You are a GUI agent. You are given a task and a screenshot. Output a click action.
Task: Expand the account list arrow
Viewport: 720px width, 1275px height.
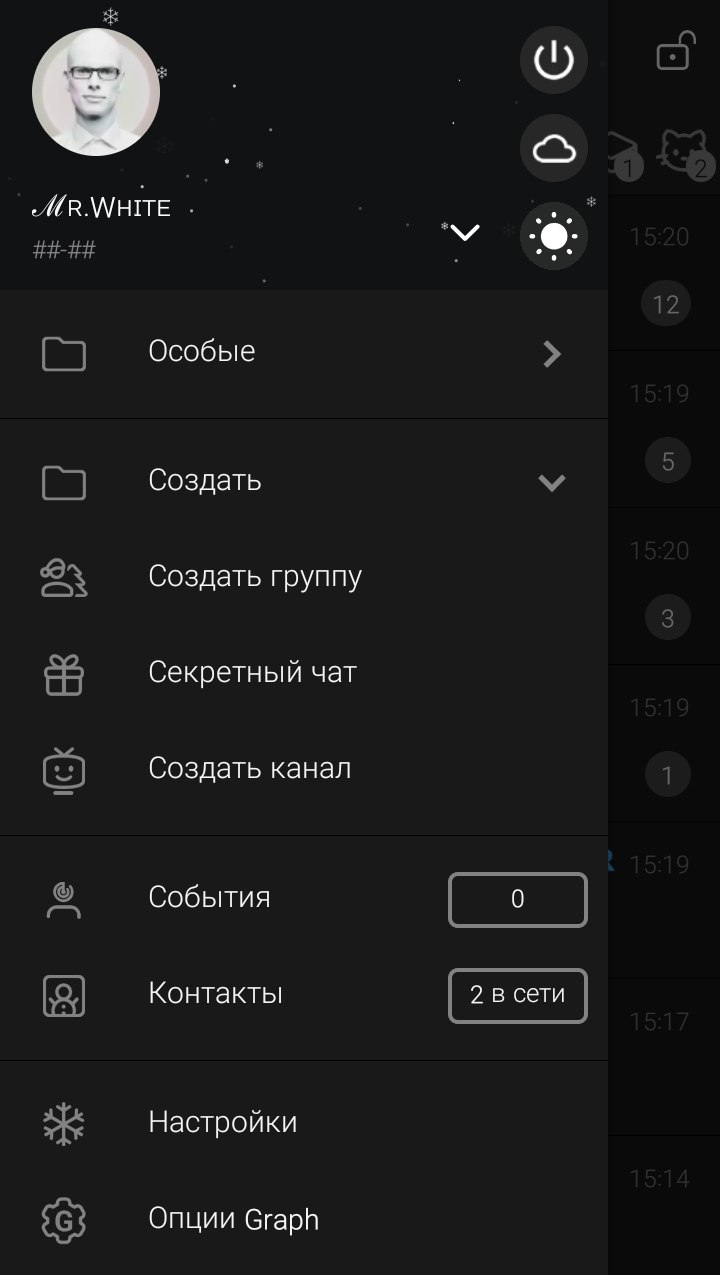[465, 233]
